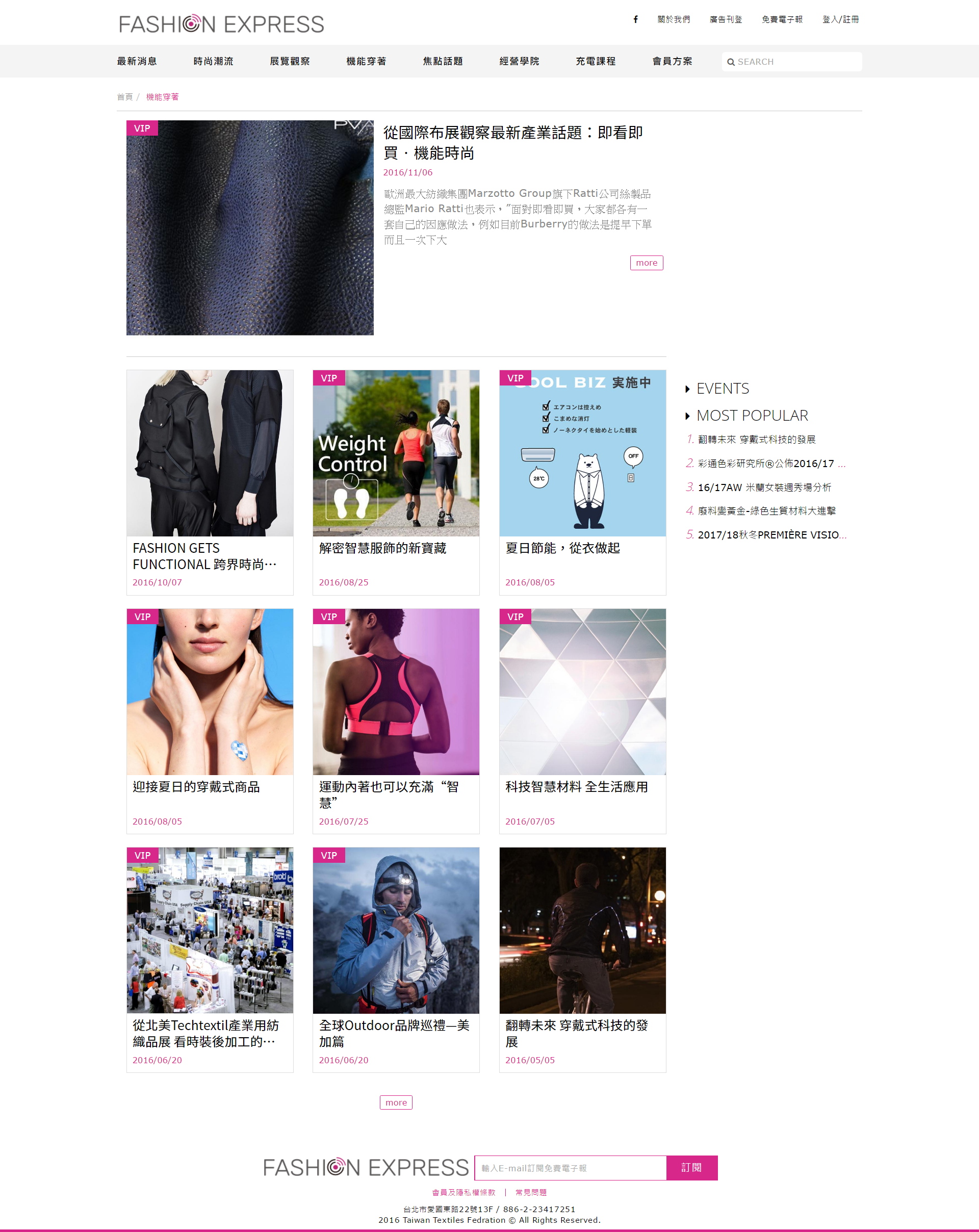
Task: Open 迎接夏日的穿戴式商品 article card
Action: [x=210, y=720]
